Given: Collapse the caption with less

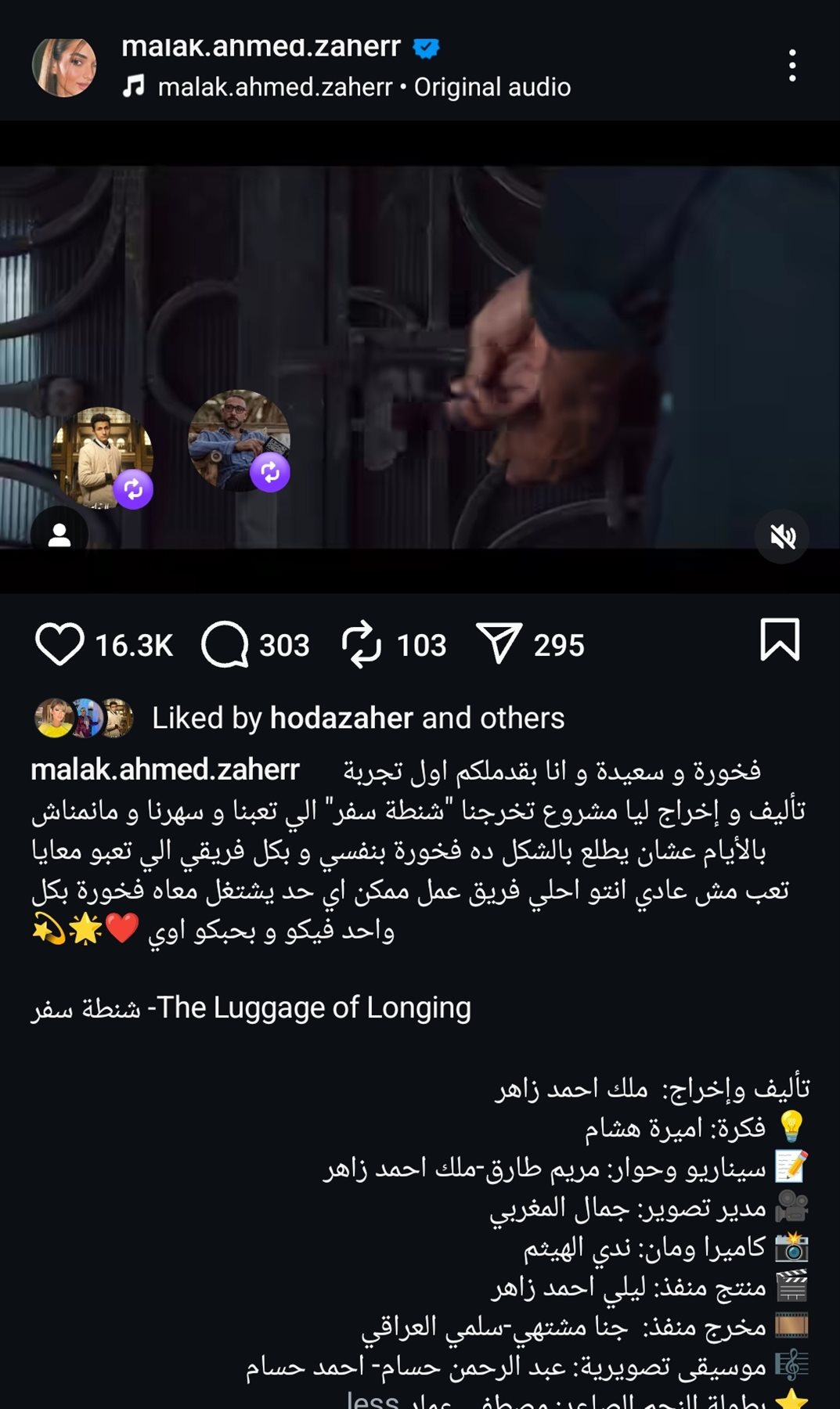Looking at the screenshot, I should 372,1399.
